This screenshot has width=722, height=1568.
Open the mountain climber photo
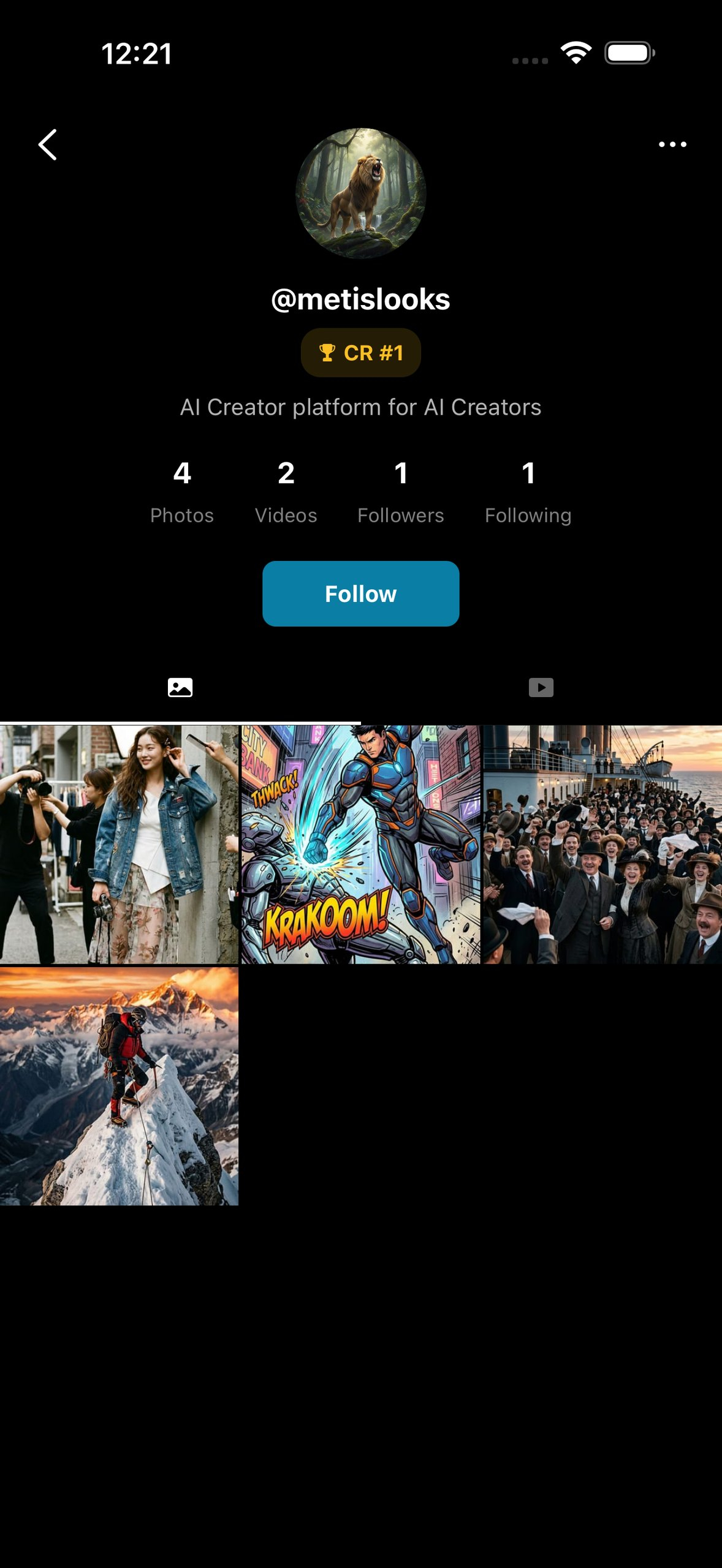[x=119, y=1086]
